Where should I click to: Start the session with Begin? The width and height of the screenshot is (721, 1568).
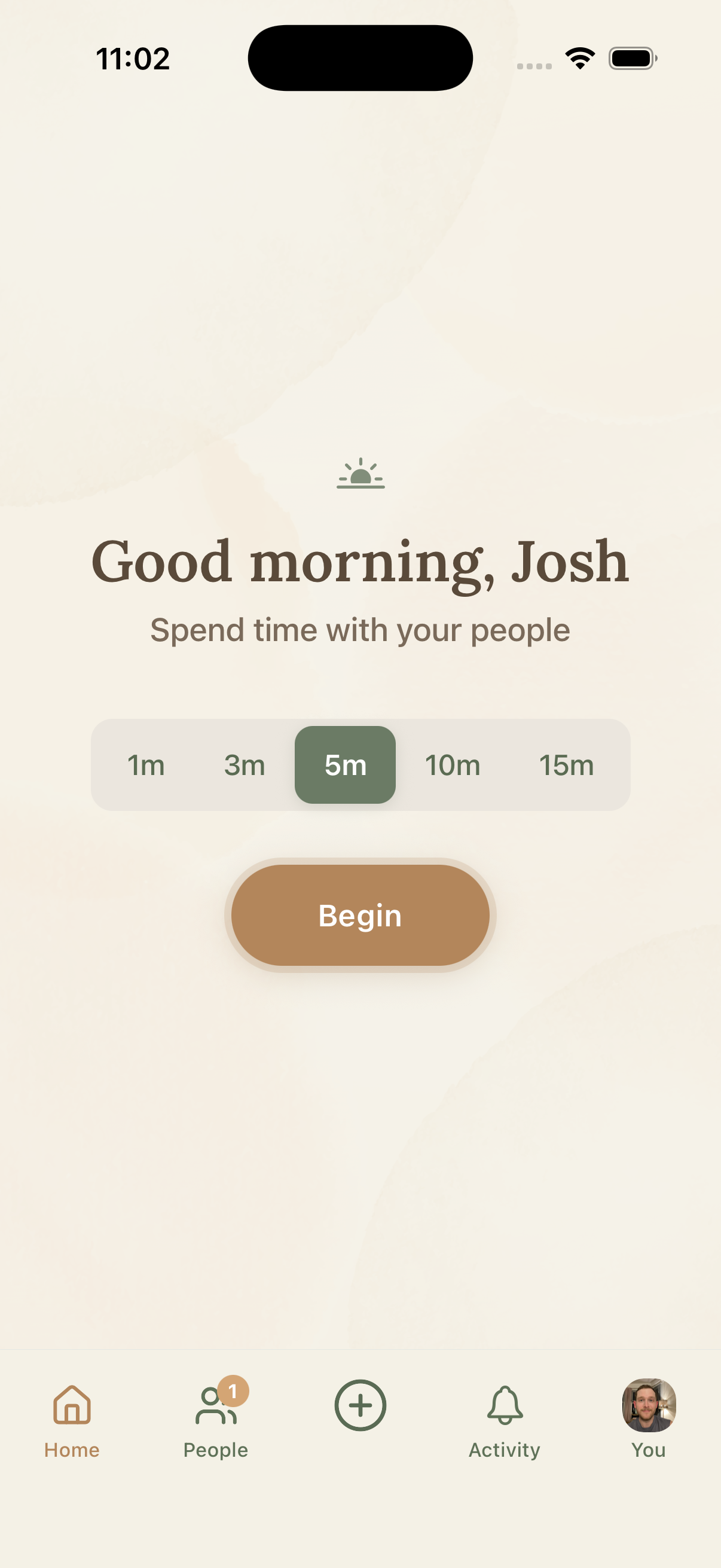[x=360, y=915]
